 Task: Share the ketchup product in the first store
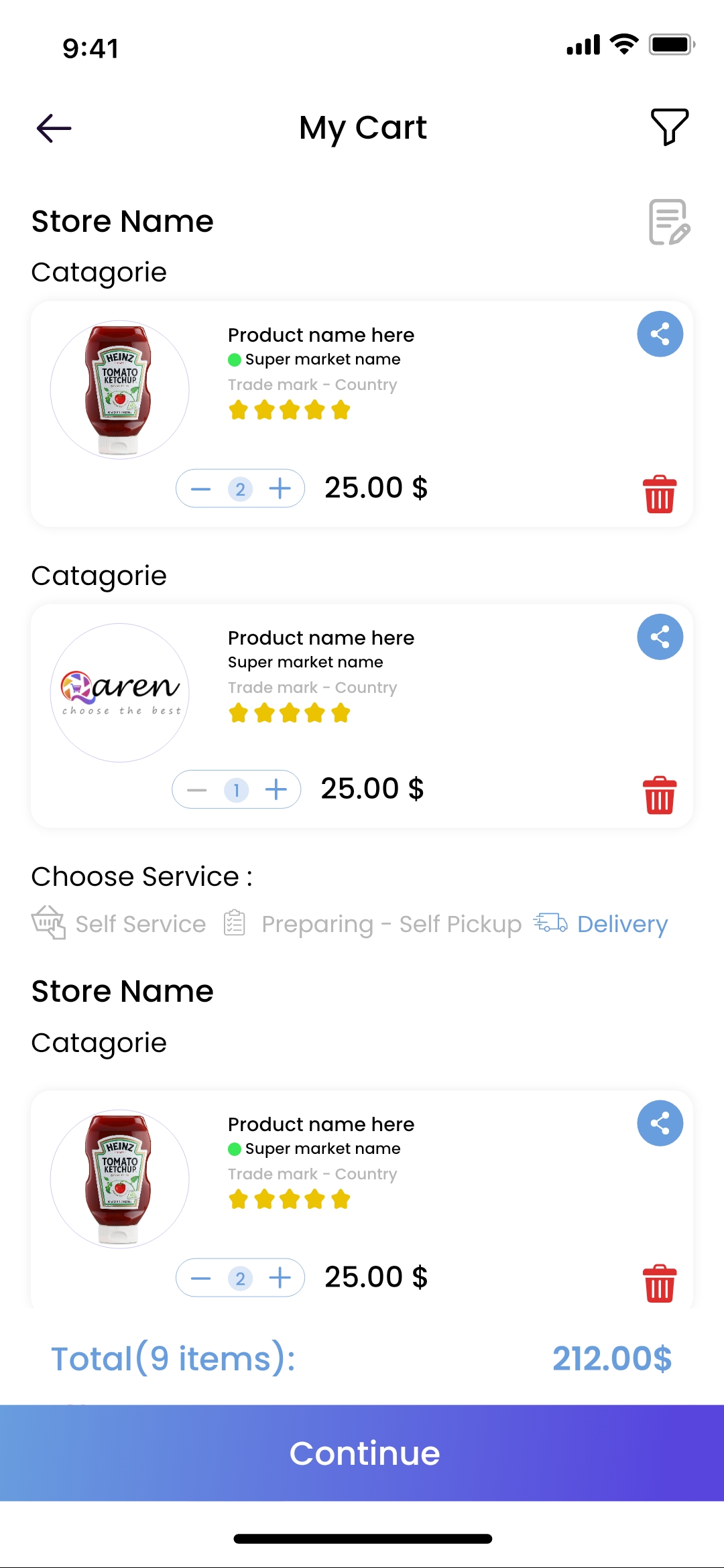coord(660,334)
